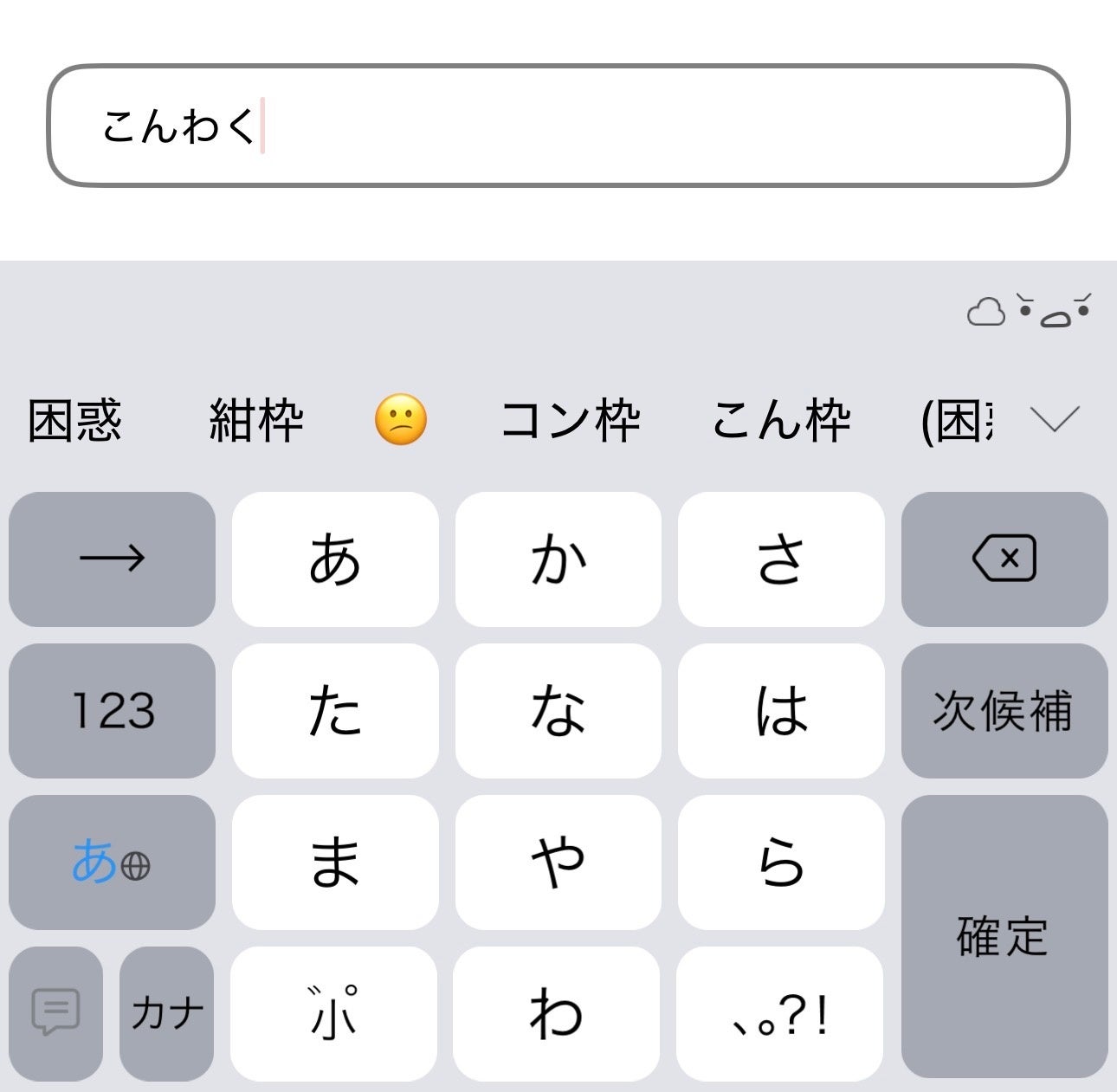Select the こん枠 suggestion

point(781,422)
